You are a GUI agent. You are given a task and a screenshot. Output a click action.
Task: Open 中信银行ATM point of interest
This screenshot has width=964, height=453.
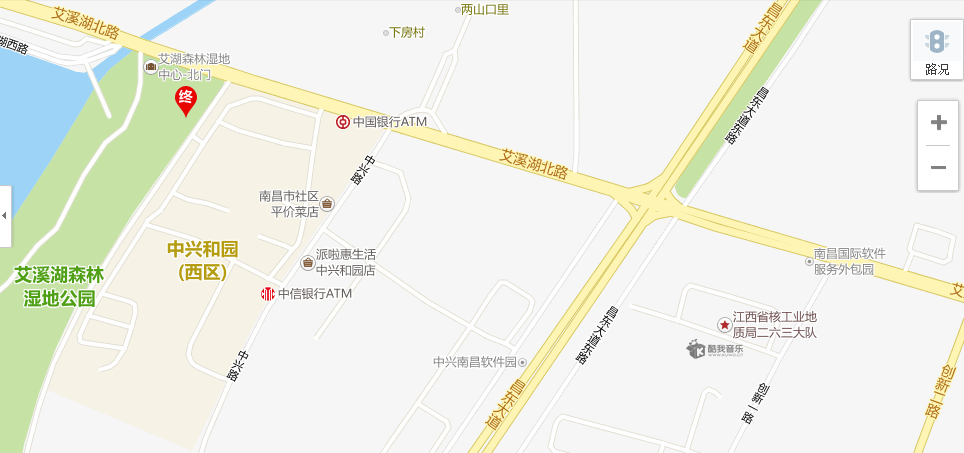click(268, 294)
